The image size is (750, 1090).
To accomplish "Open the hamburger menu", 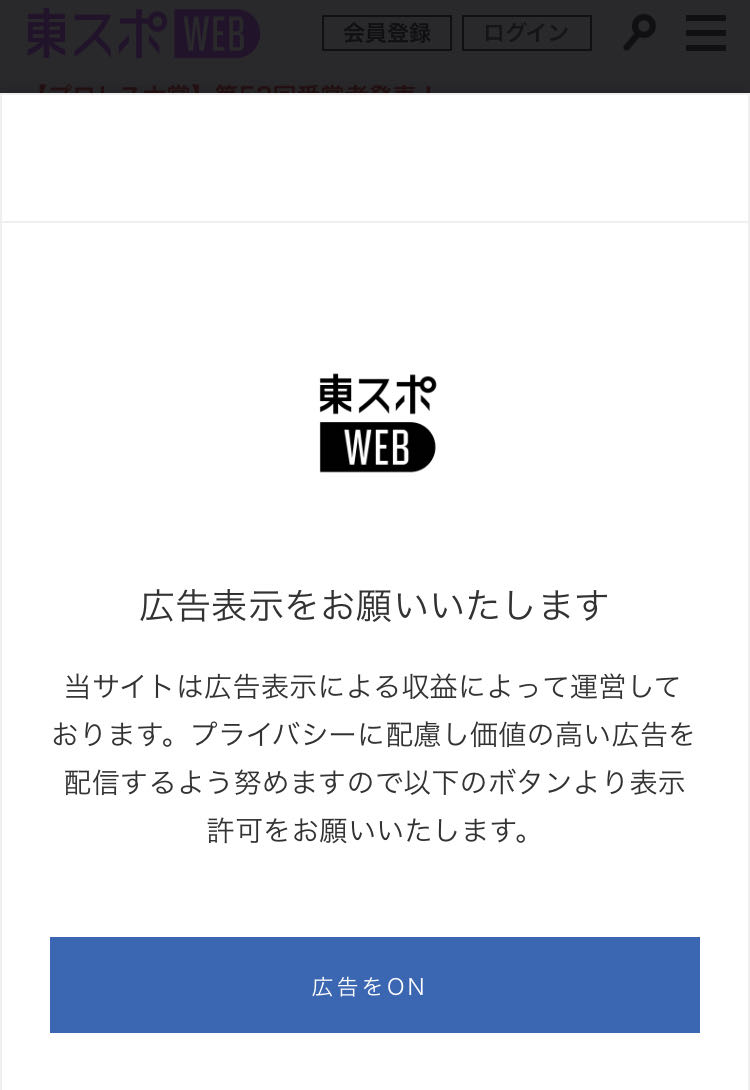I will click(706, 33).
